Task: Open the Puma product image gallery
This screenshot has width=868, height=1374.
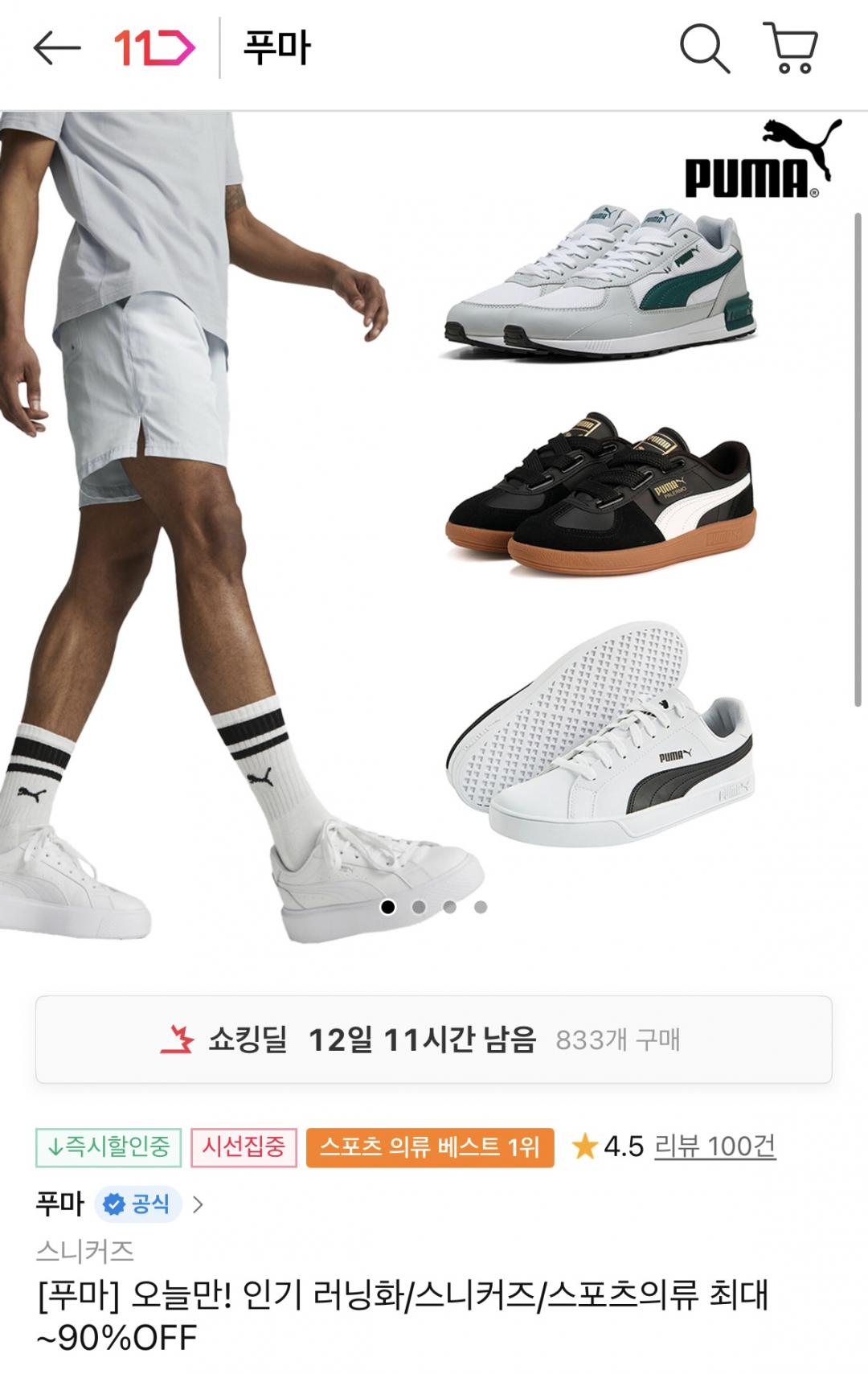Action: tap(434, 523)
